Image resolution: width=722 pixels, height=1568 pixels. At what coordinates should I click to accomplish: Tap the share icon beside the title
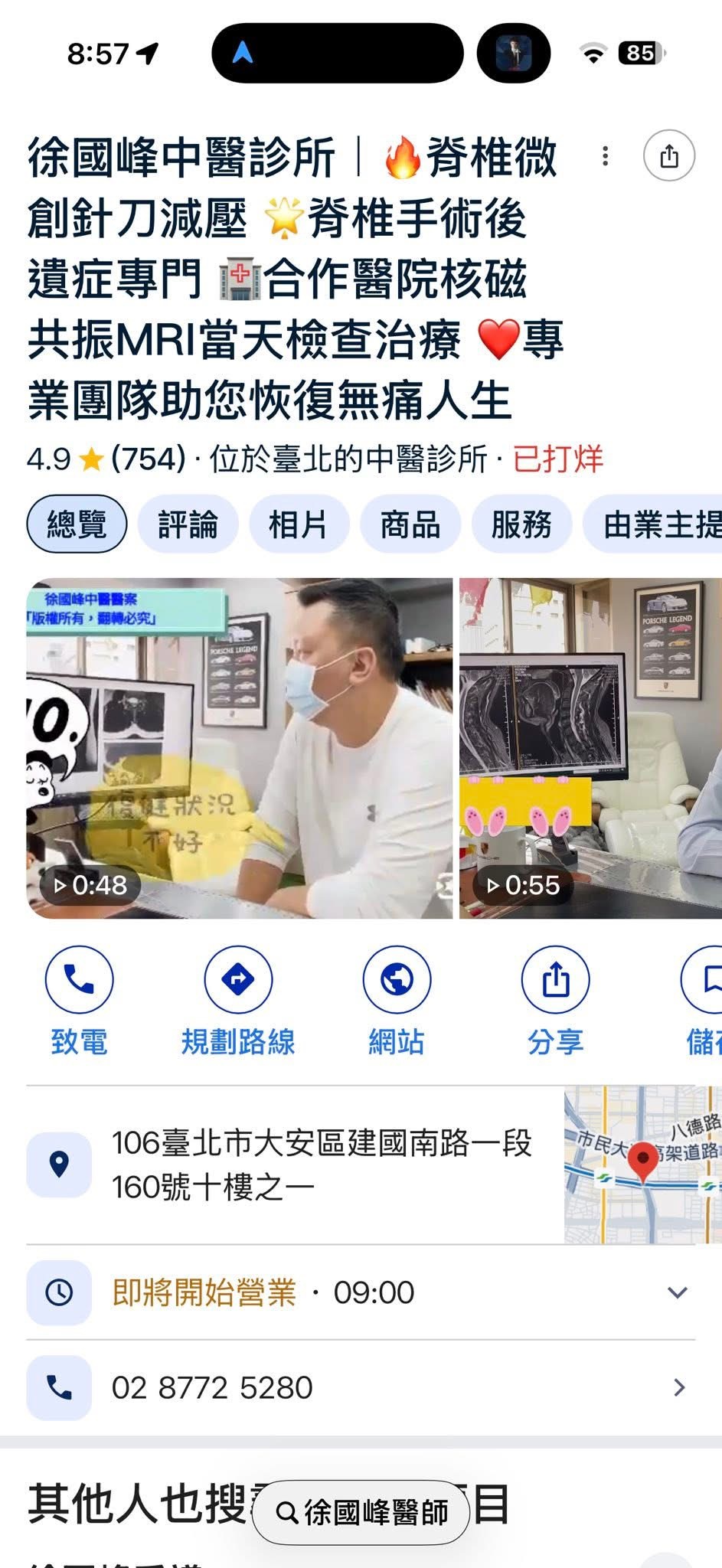pos(668,156)
